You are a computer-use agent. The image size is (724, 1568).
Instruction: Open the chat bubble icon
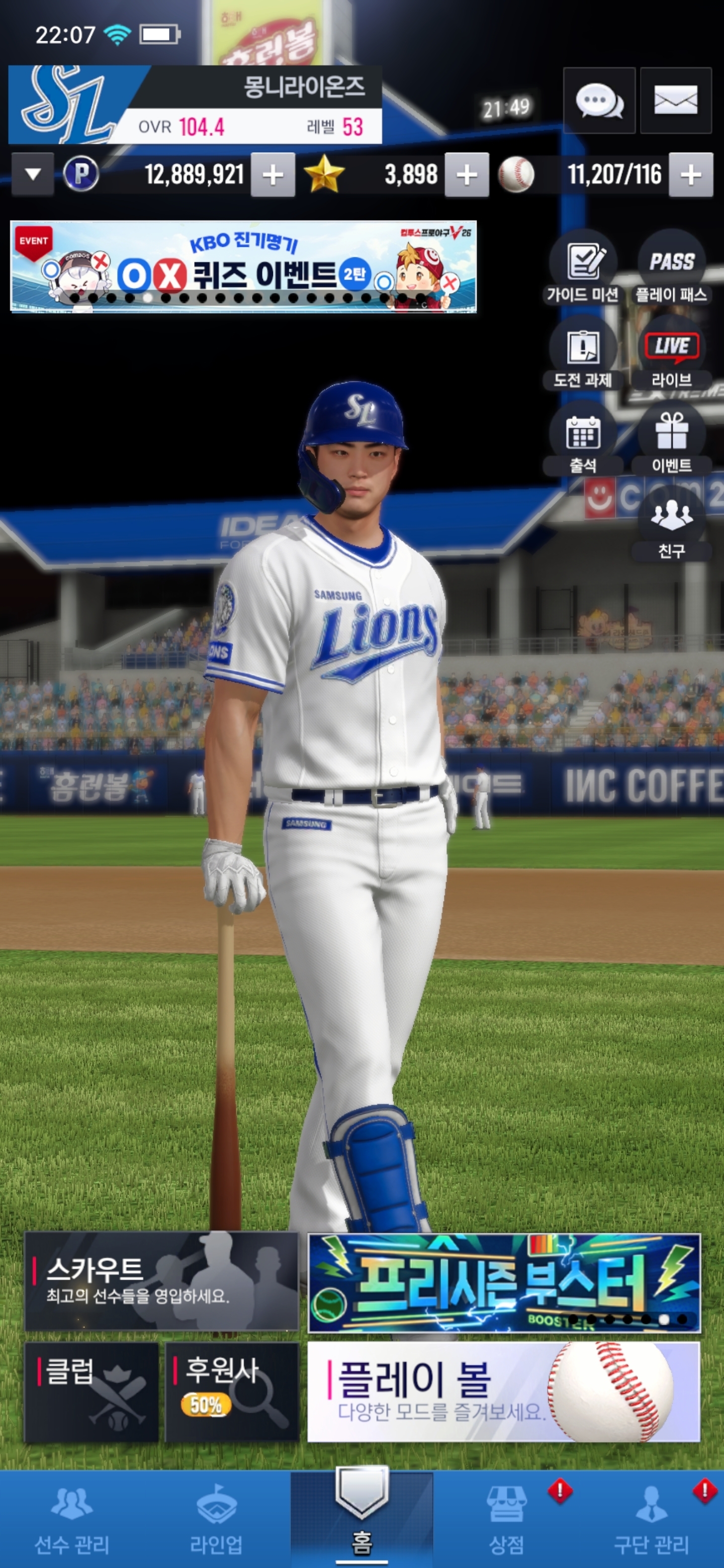coord(599,101)
